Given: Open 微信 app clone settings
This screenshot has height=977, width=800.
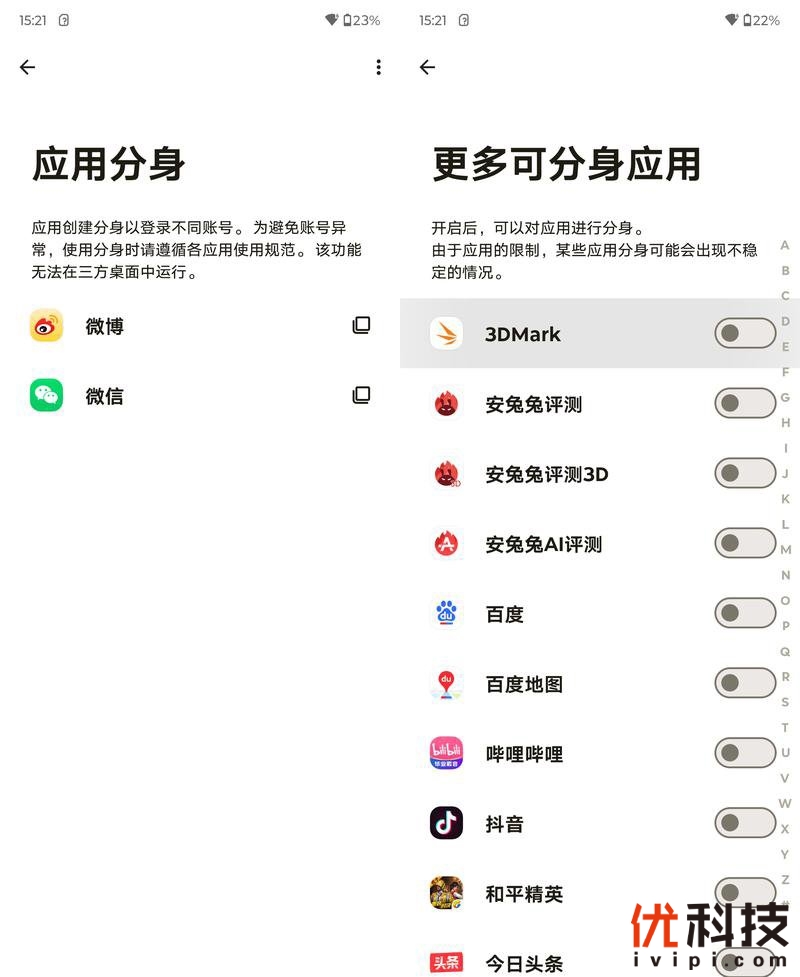Looking at the screenshot, I should click(x=200, y=396).
